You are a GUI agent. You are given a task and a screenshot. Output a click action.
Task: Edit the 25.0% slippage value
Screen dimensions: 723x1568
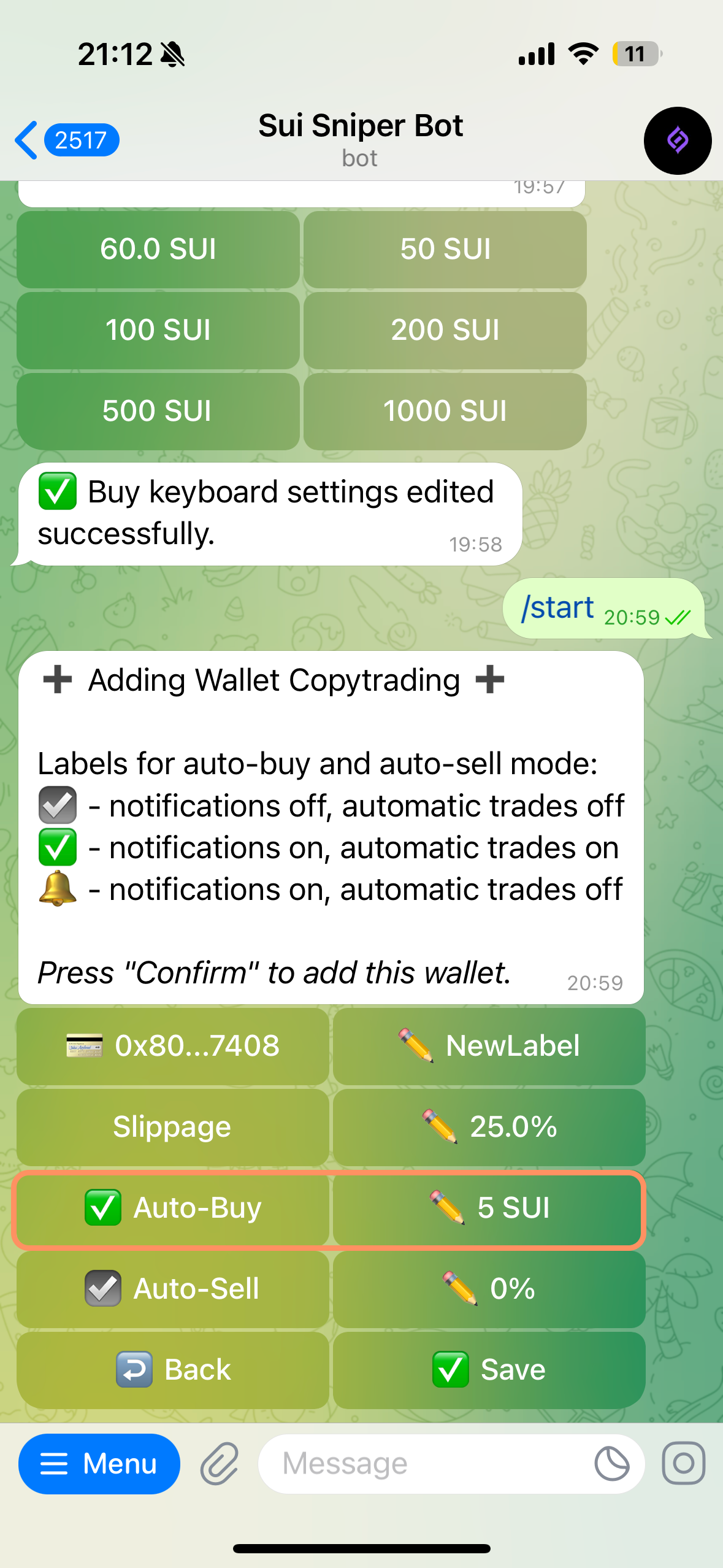coord(489,1127)
